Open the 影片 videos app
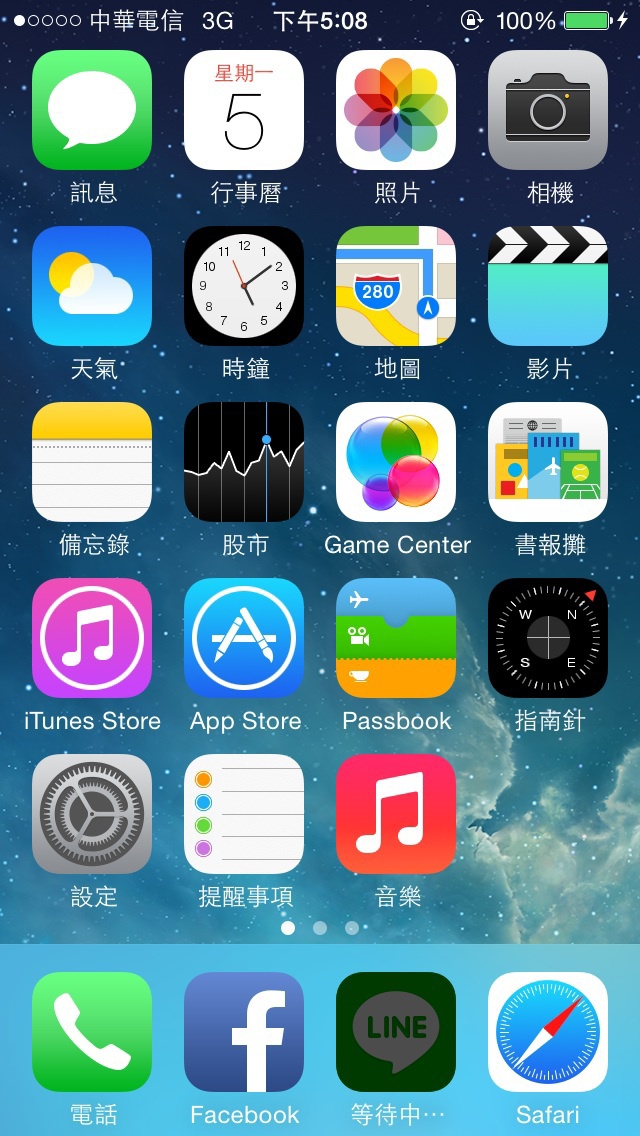Screen dimensions: 640x1136 [548, 286]
